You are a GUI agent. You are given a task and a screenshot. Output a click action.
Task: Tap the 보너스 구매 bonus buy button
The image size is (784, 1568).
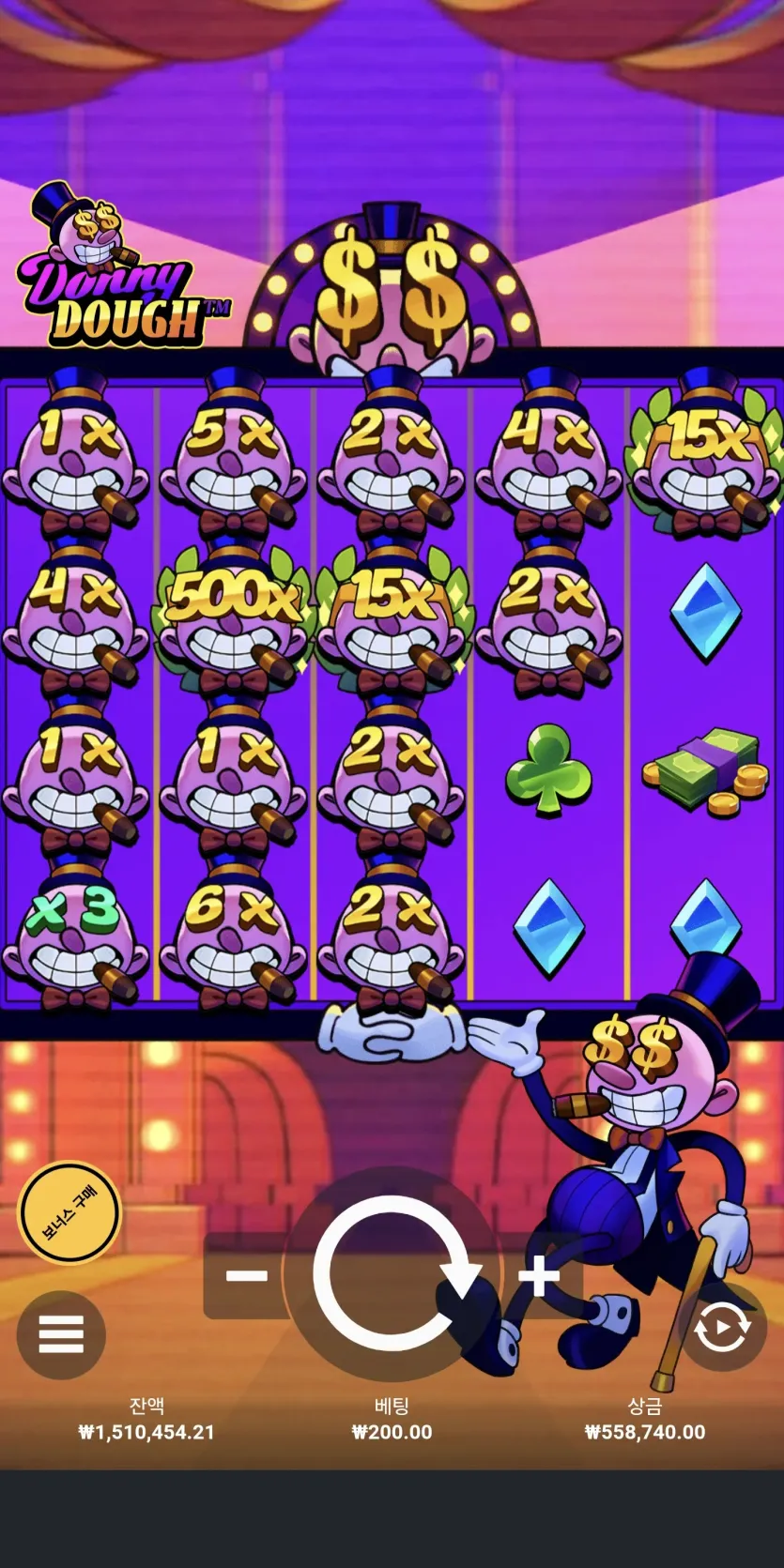coord(69,1213)
